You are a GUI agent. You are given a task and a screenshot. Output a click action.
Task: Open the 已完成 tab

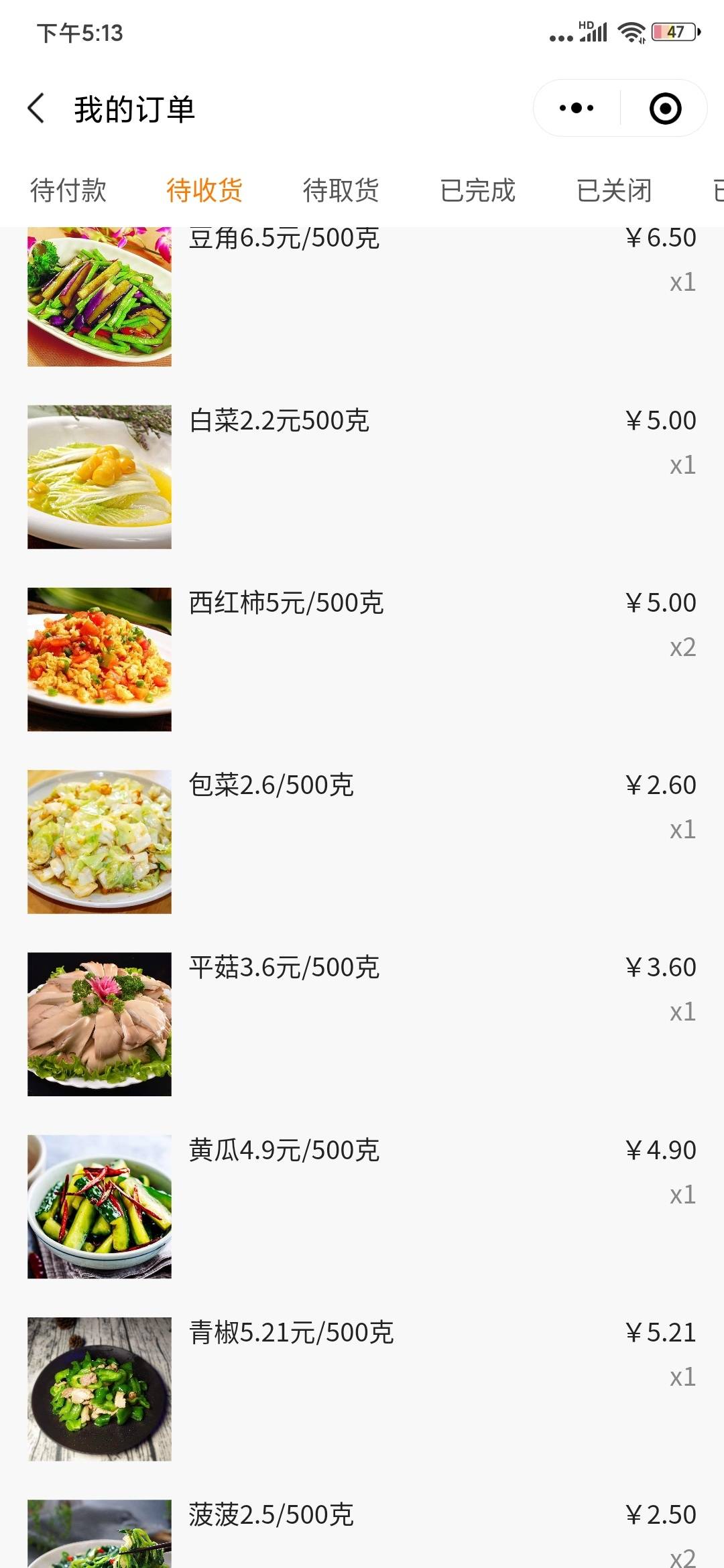(x=477, y=190)
